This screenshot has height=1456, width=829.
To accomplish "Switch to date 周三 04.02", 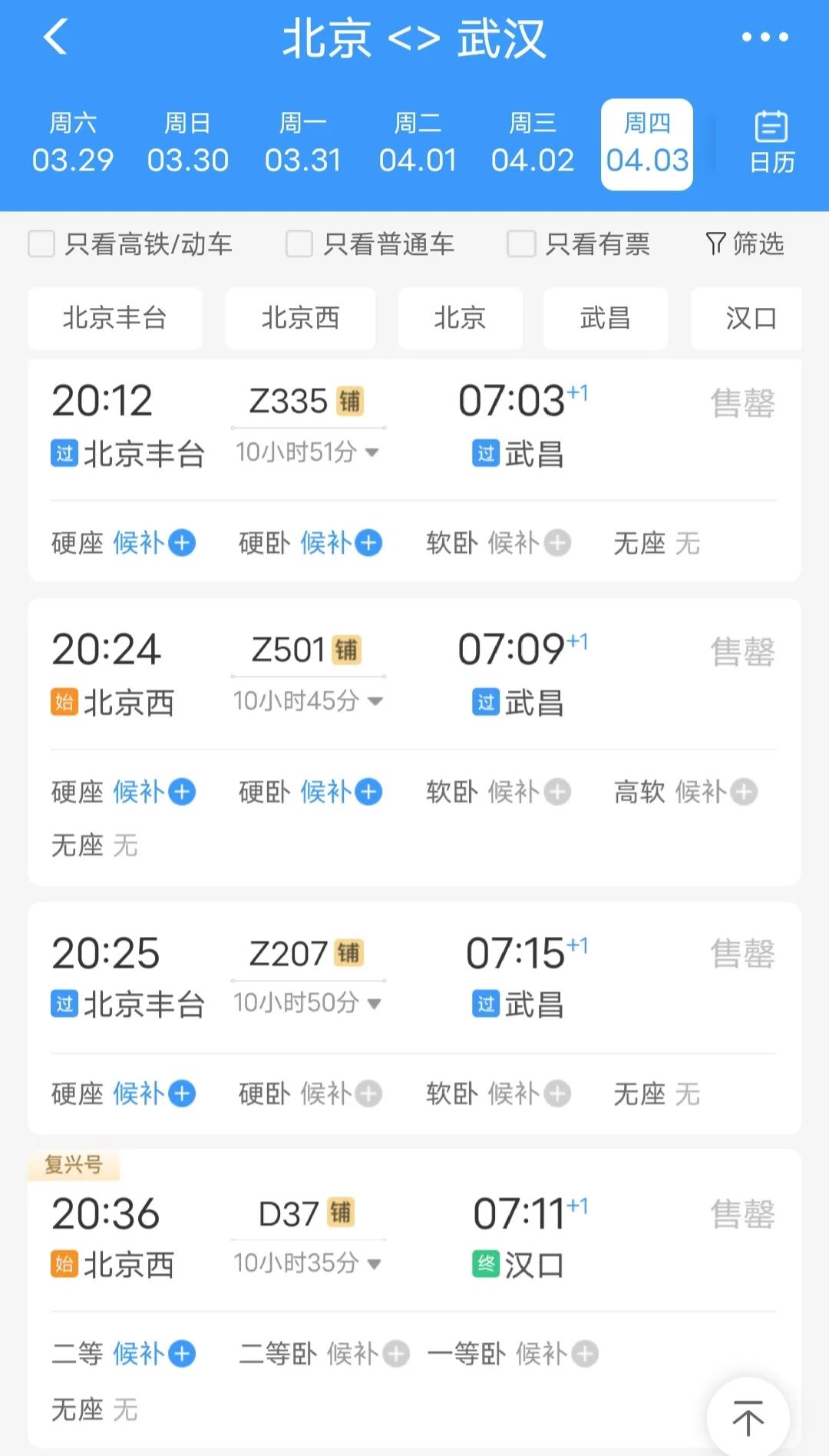I will [x=533, y=144].
